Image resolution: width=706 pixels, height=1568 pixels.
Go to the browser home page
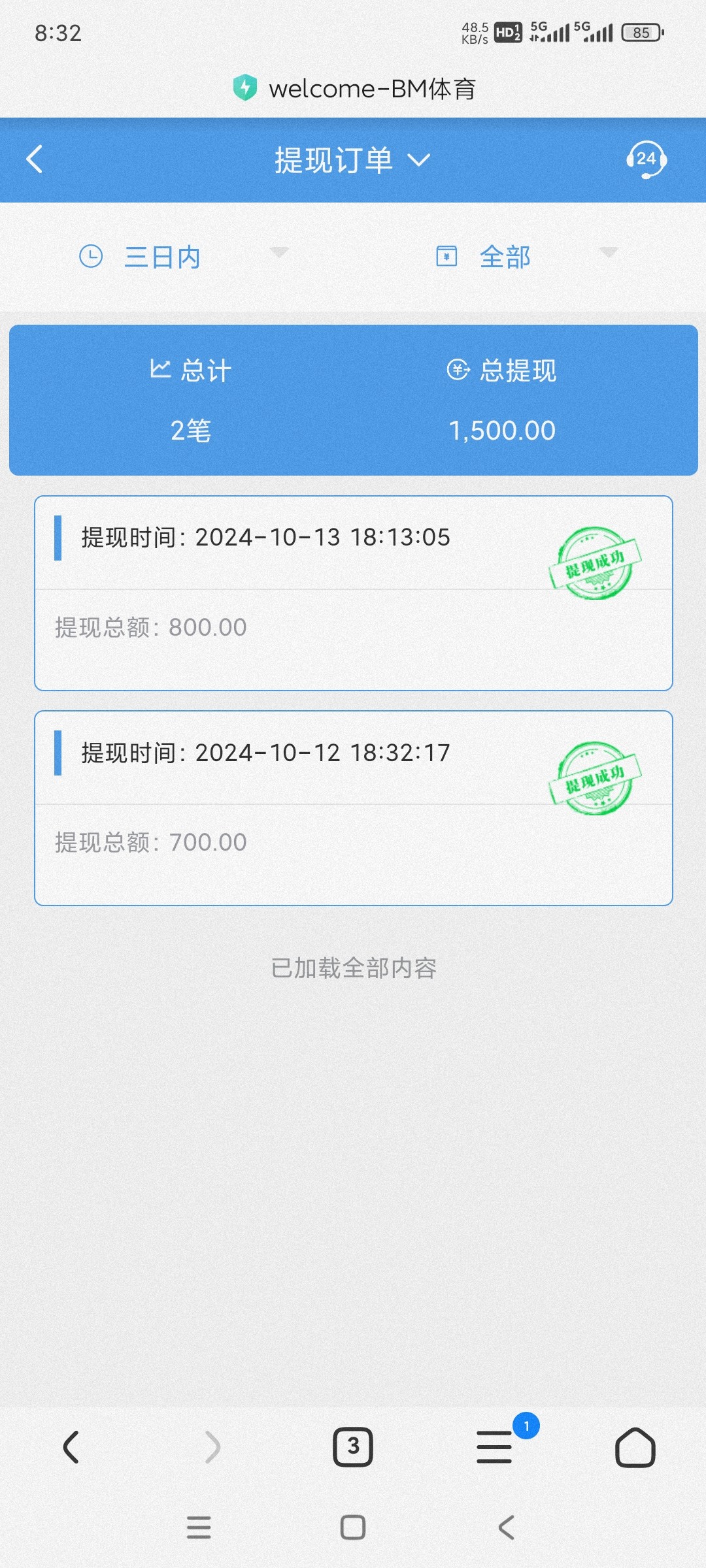[x=635, y=1447]
